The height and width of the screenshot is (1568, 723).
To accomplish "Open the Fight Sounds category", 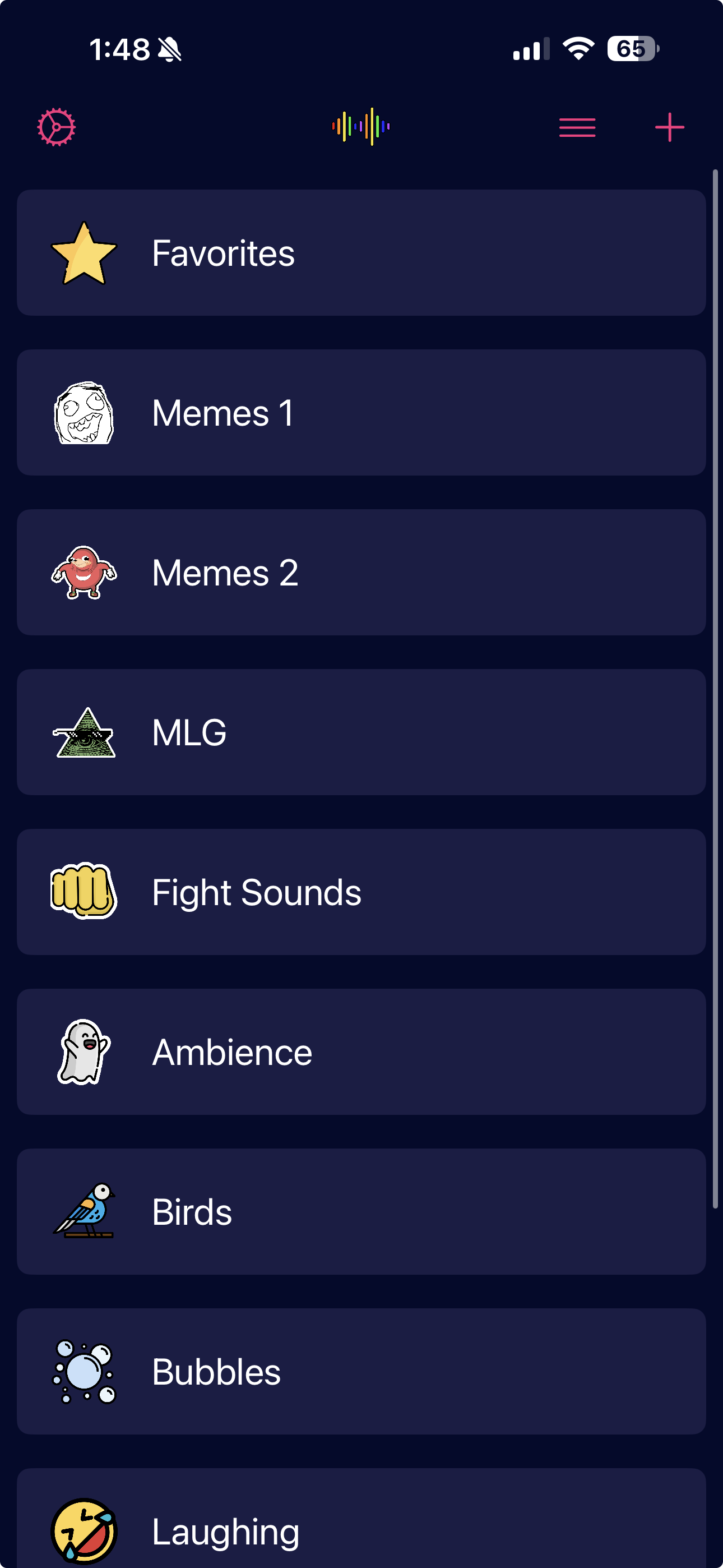I will (361, 892).
